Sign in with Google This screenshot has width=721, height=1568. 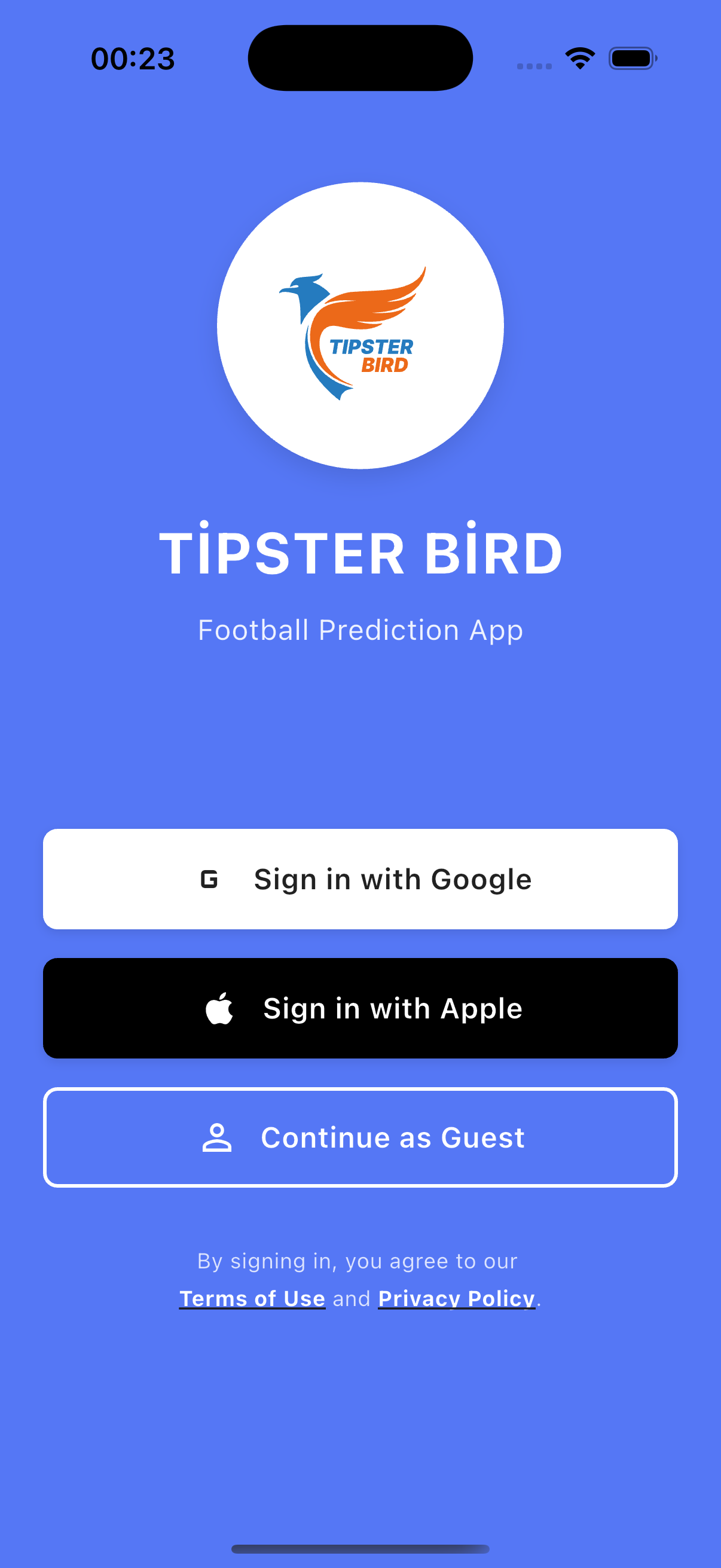360,878
